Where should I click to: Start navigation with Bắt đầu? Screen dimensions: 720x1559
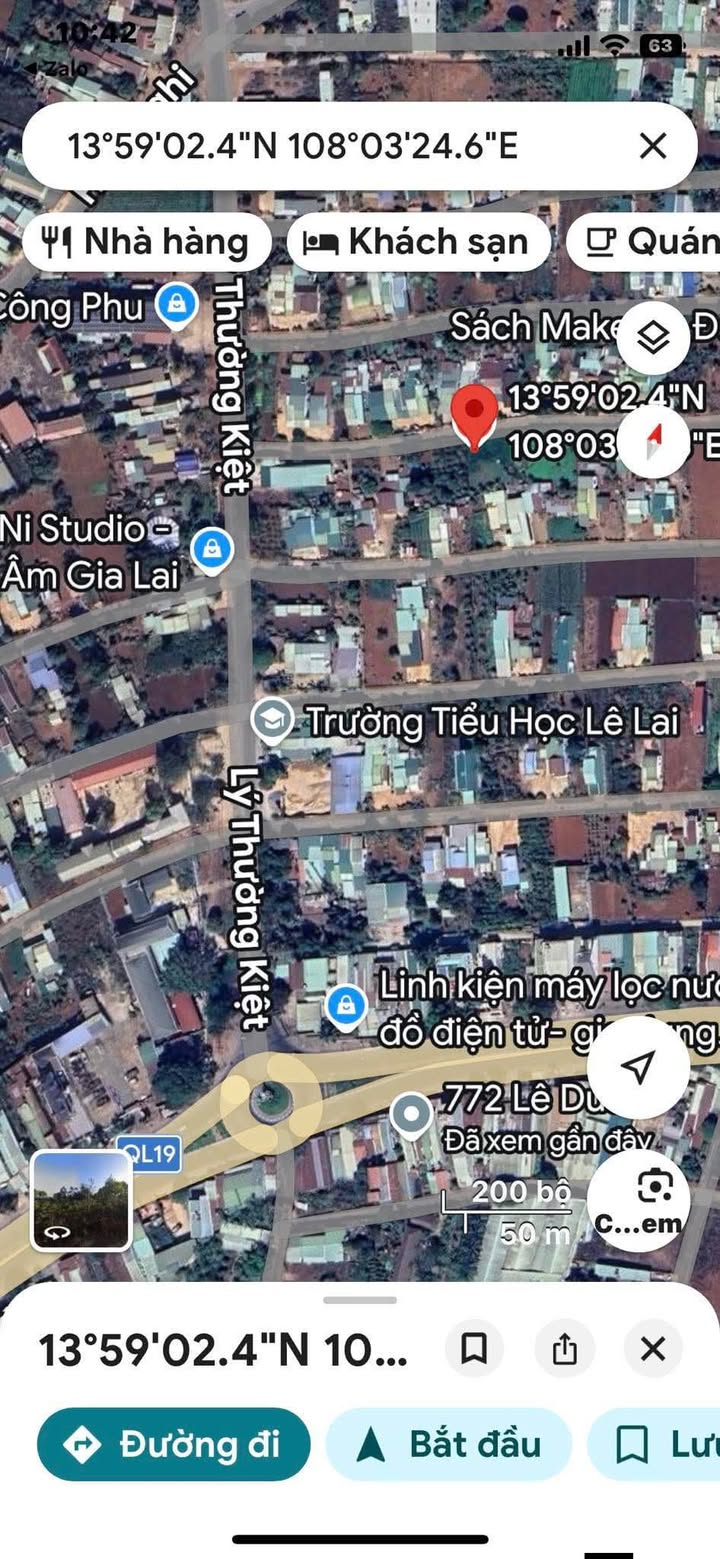click(449, 1444)
